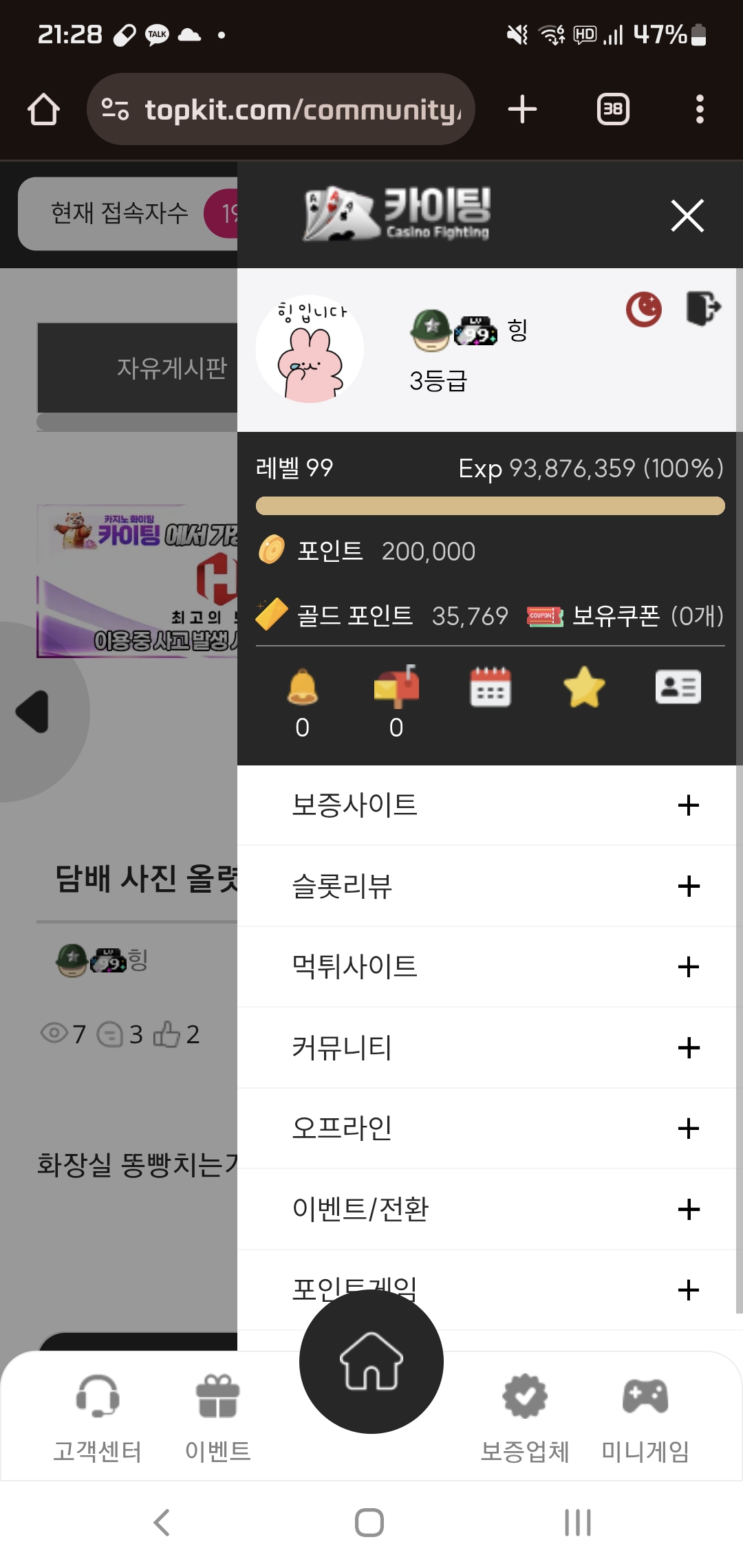Screen dimensions: 743x1568
Task: Open the browser overflow menu
Action: click(700, 109)
